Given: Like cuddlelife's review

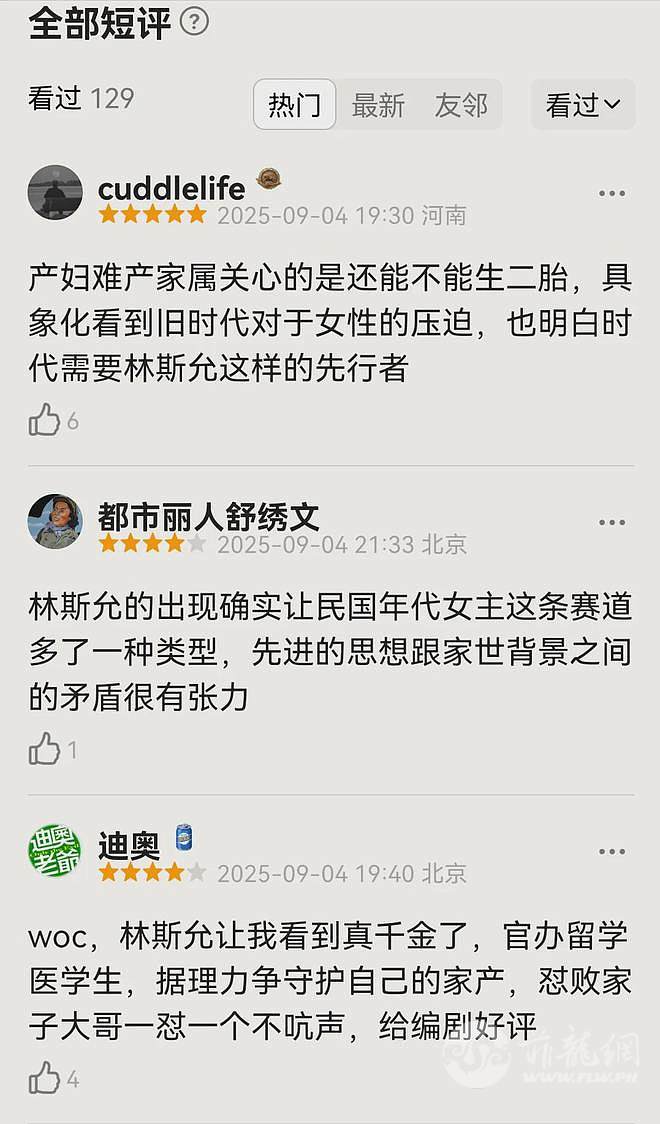Looking at the screenshot, I should 45,420.
